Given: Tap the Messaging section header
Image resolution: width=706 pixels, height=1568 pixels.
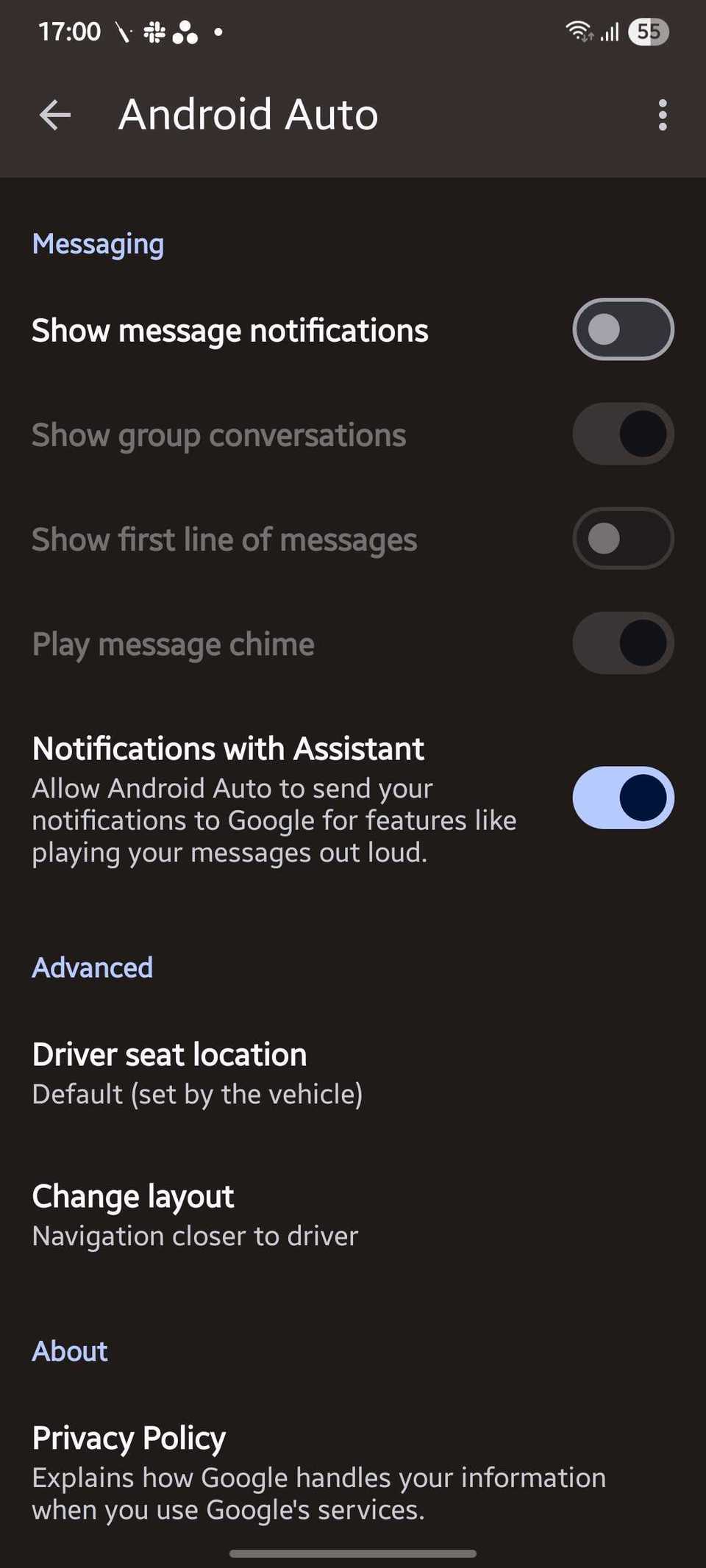Looking at the screenshot, I should [x=97, y=243].
